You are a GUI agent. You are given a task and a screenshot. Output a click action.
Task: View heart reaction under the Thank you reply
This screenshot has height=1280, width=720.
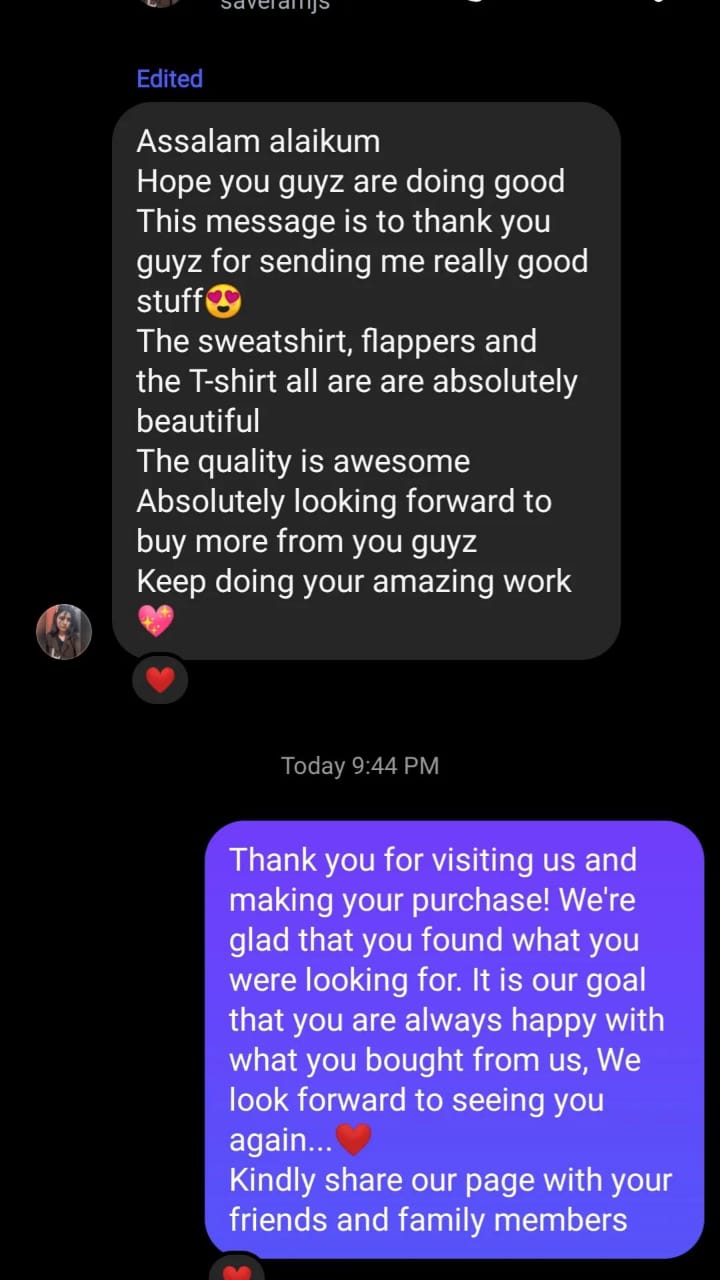[x=236, y=1270]
